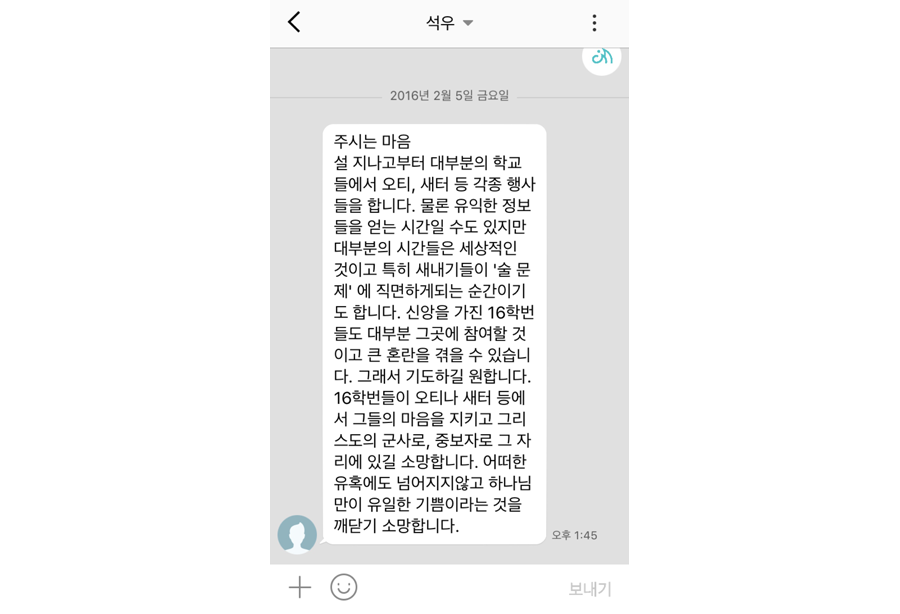Tap the 보내기 send button
The height and width of the screenshot is (614, 900).
[589, 589]
